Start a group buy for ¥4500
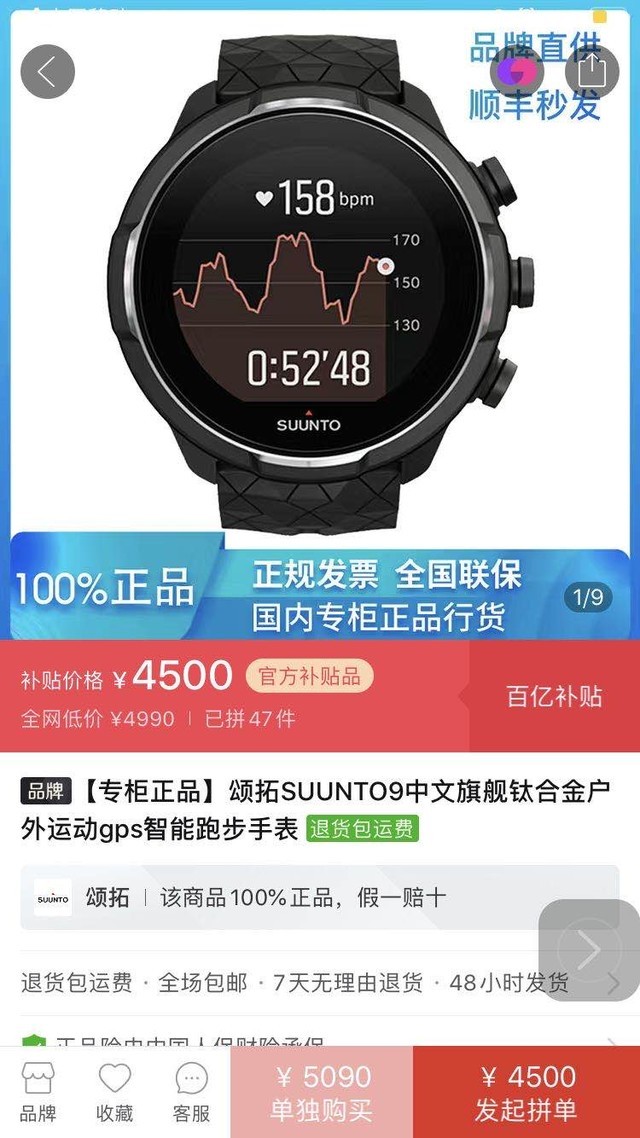This screenshot has width=640, height=1138. 526,1092
